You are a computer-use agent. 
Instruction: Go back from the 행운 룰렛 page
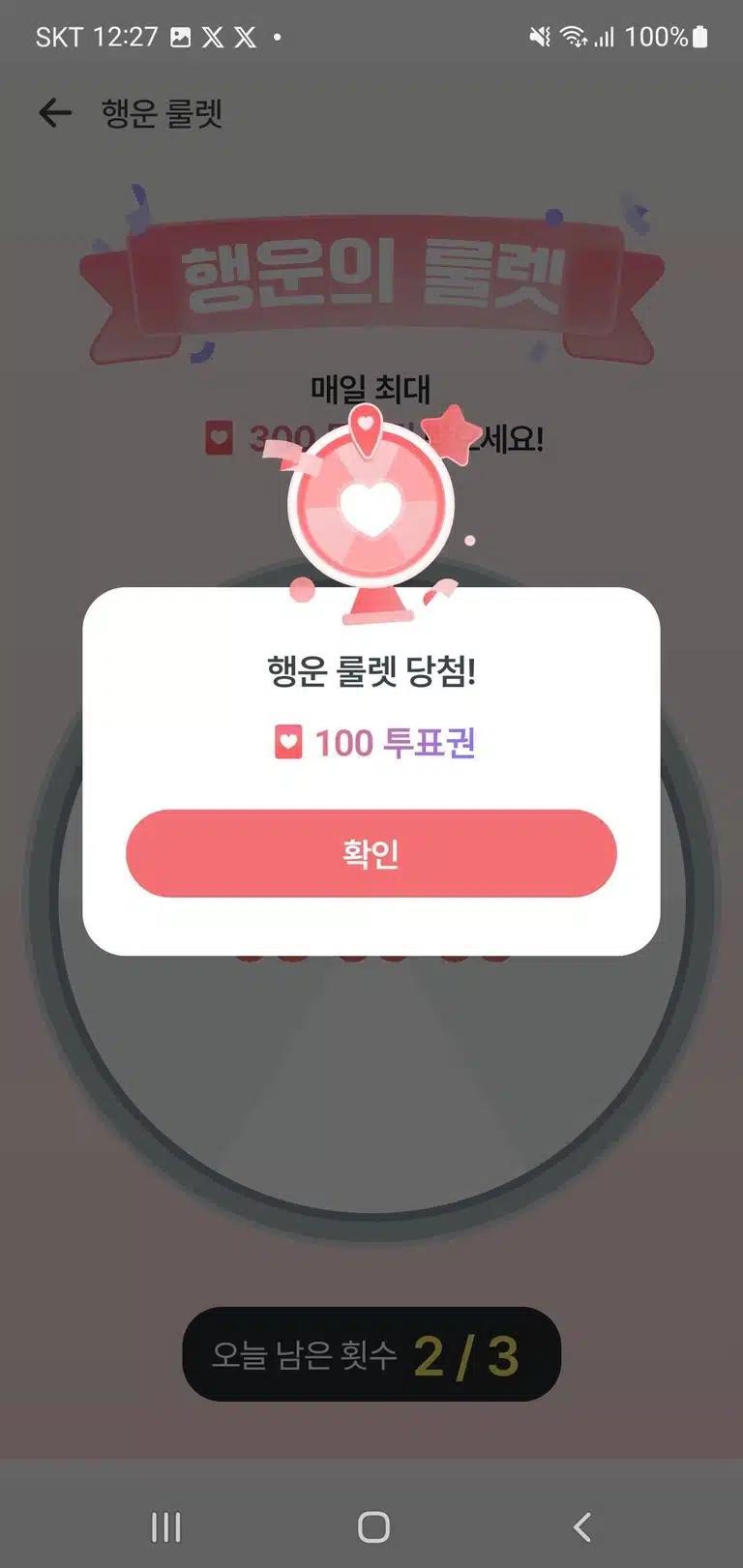pos(55,113)
